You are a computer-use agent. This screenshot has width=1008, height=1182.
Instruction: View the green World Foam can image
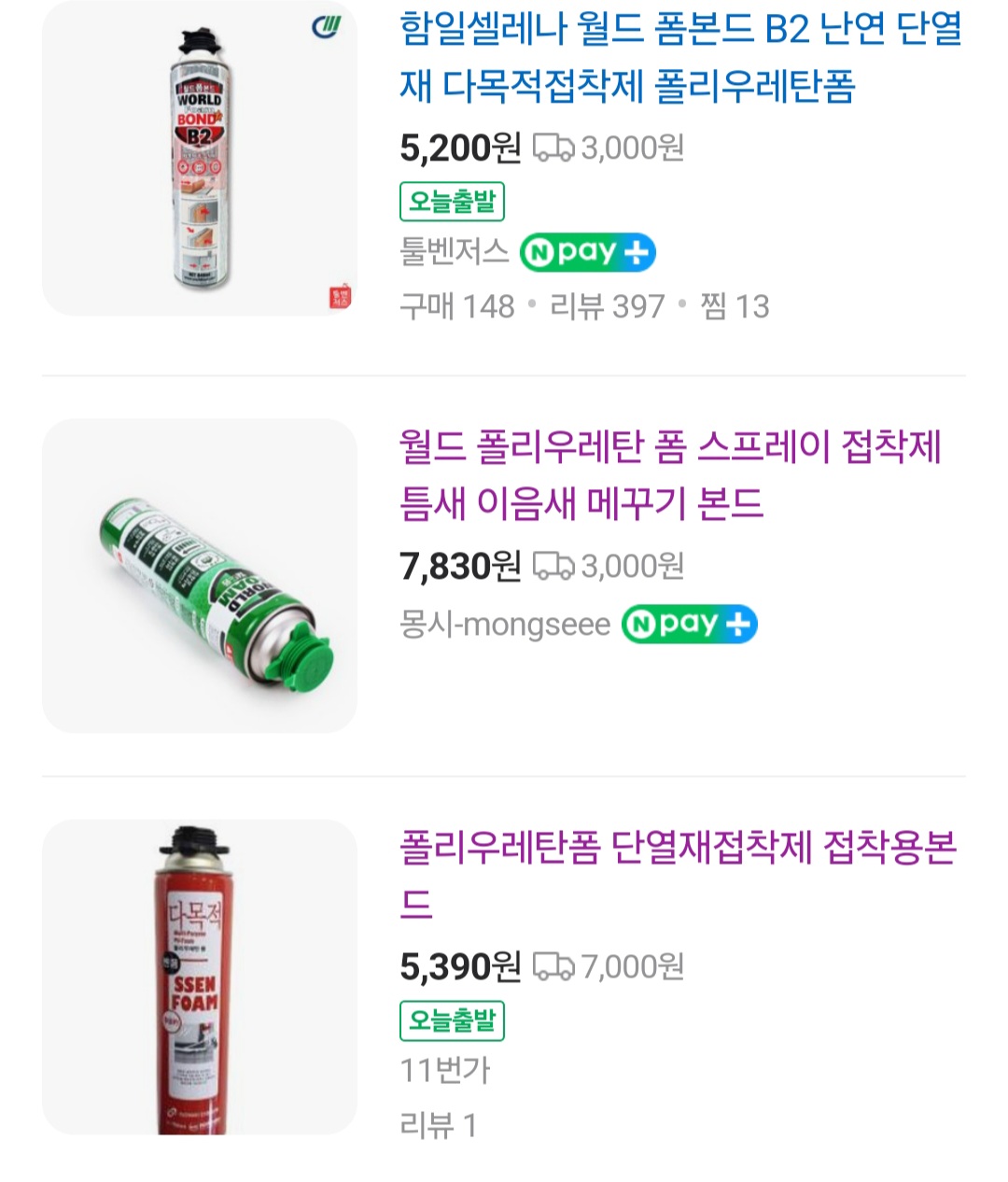pyautogui.click(x=200, y=576)
